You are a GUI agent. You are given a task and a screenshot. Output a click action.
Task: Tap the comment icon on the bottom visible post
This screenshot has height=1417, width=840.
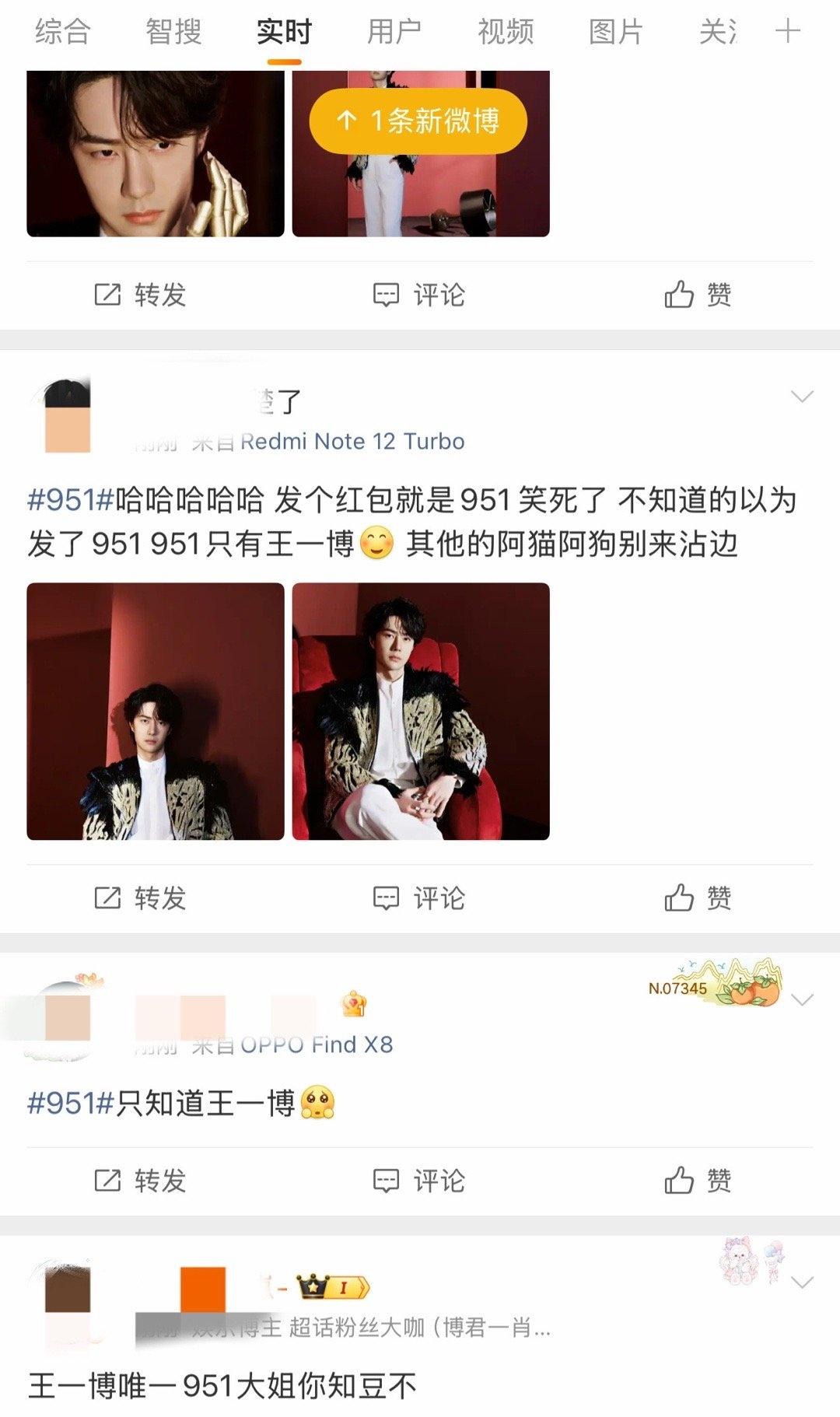pyautogui.click(x=387, y=1181)
